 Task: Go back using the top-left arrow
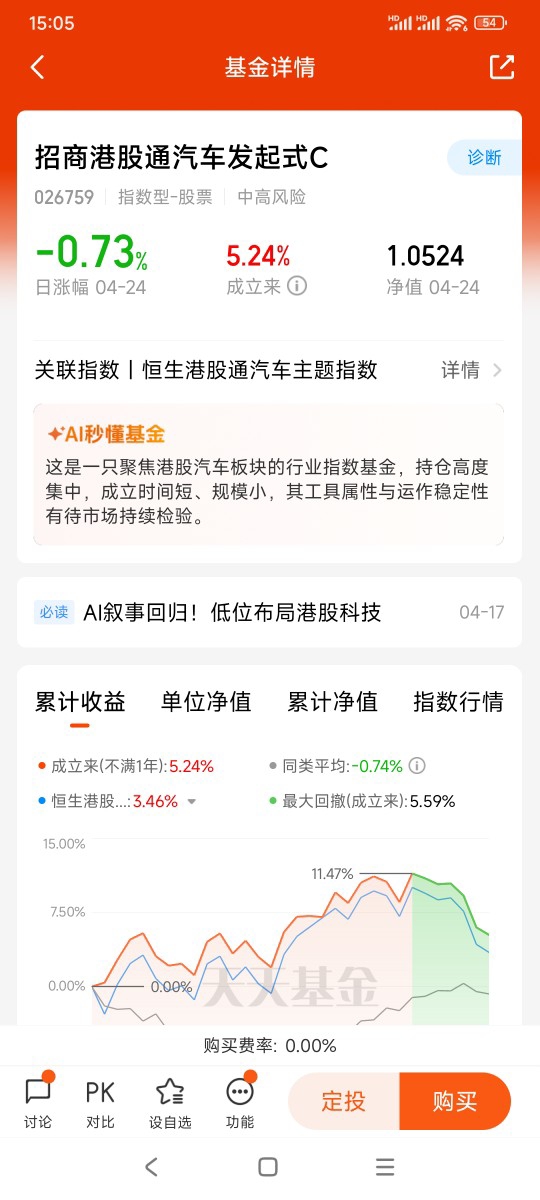tap(38, 67)
